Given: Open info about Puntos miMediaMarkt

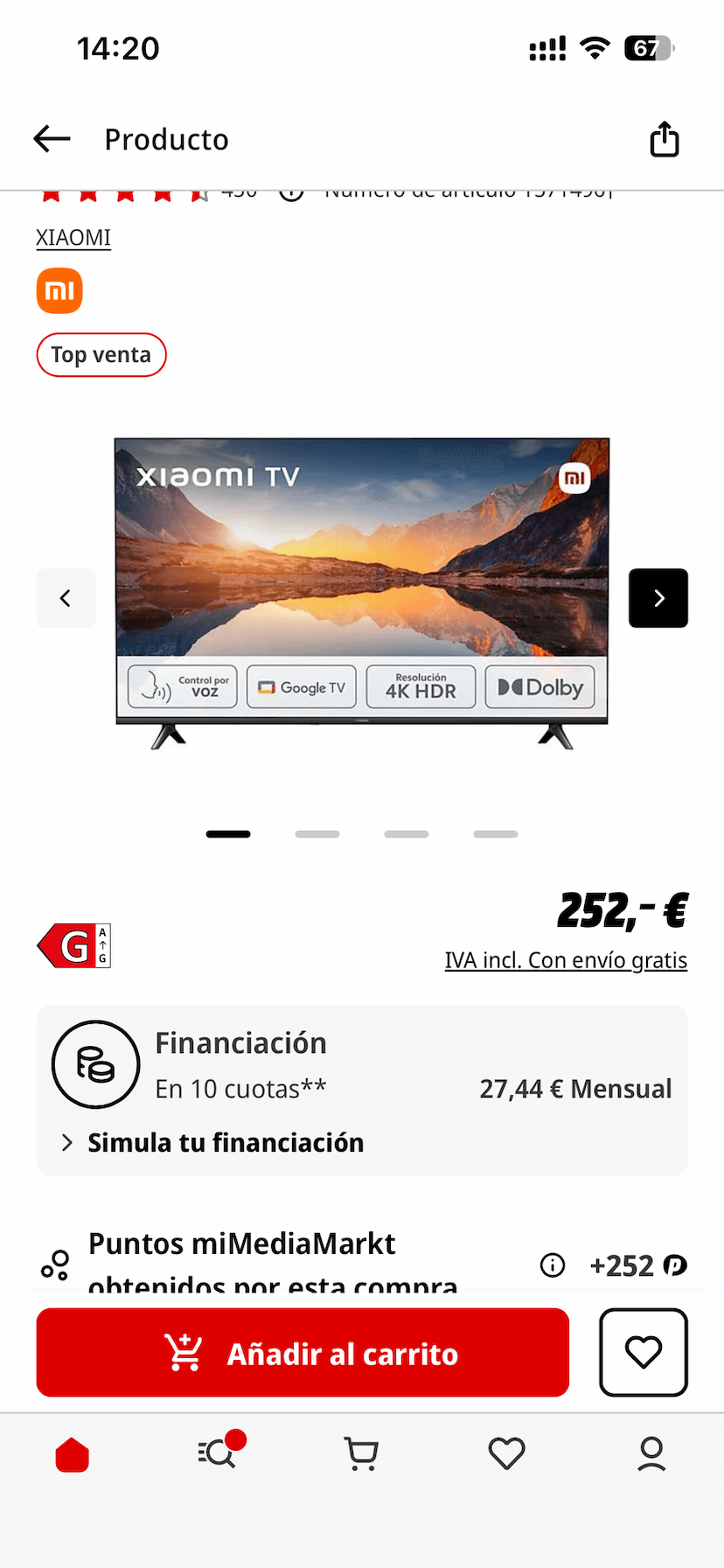Looking at the screenshot, I should click(553, 1265).
